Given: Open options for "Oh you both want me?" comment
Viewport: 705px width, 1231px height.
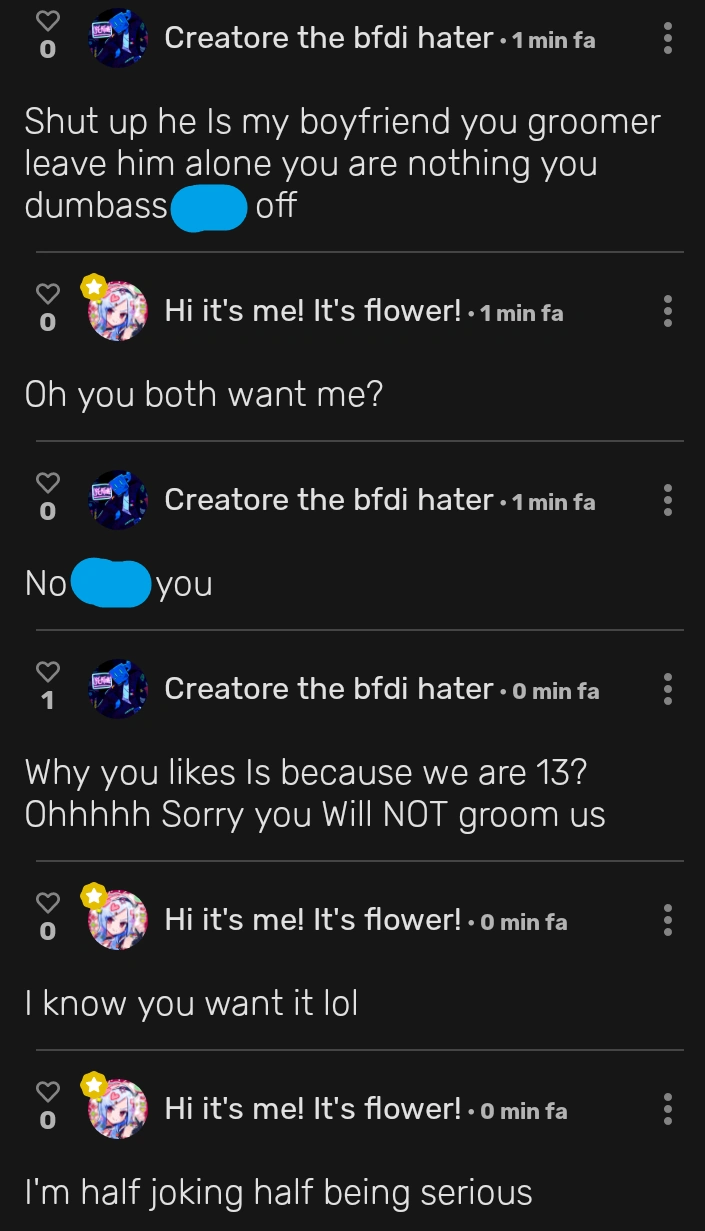Looking at the screenshot, I should click(668, 310).
